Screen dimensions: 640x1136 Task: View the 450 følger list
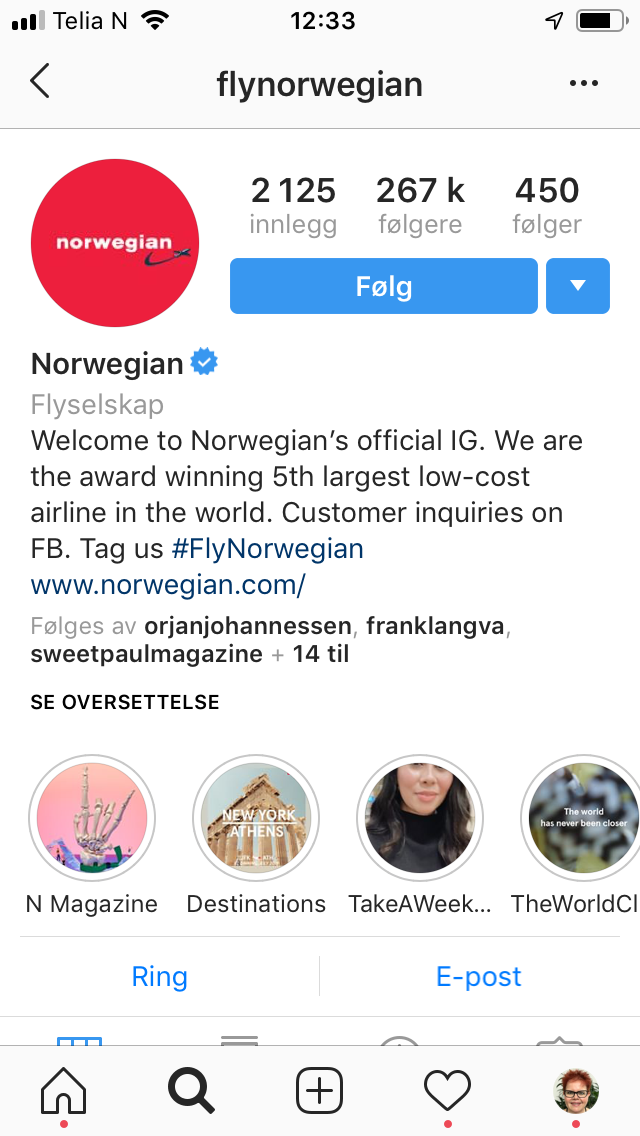pos(547,205)
